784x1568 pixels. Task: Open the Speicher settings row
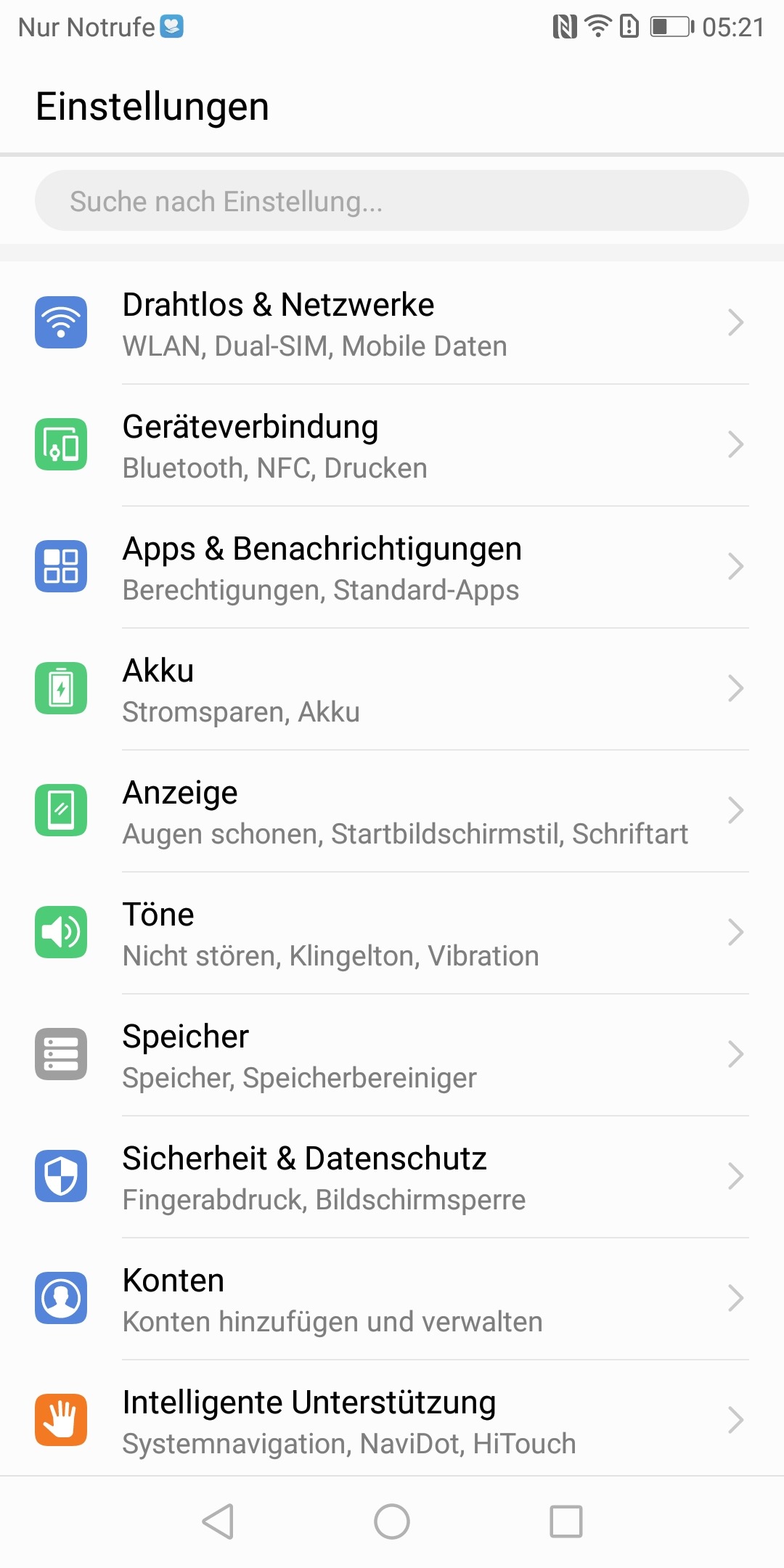[392, 1055]
